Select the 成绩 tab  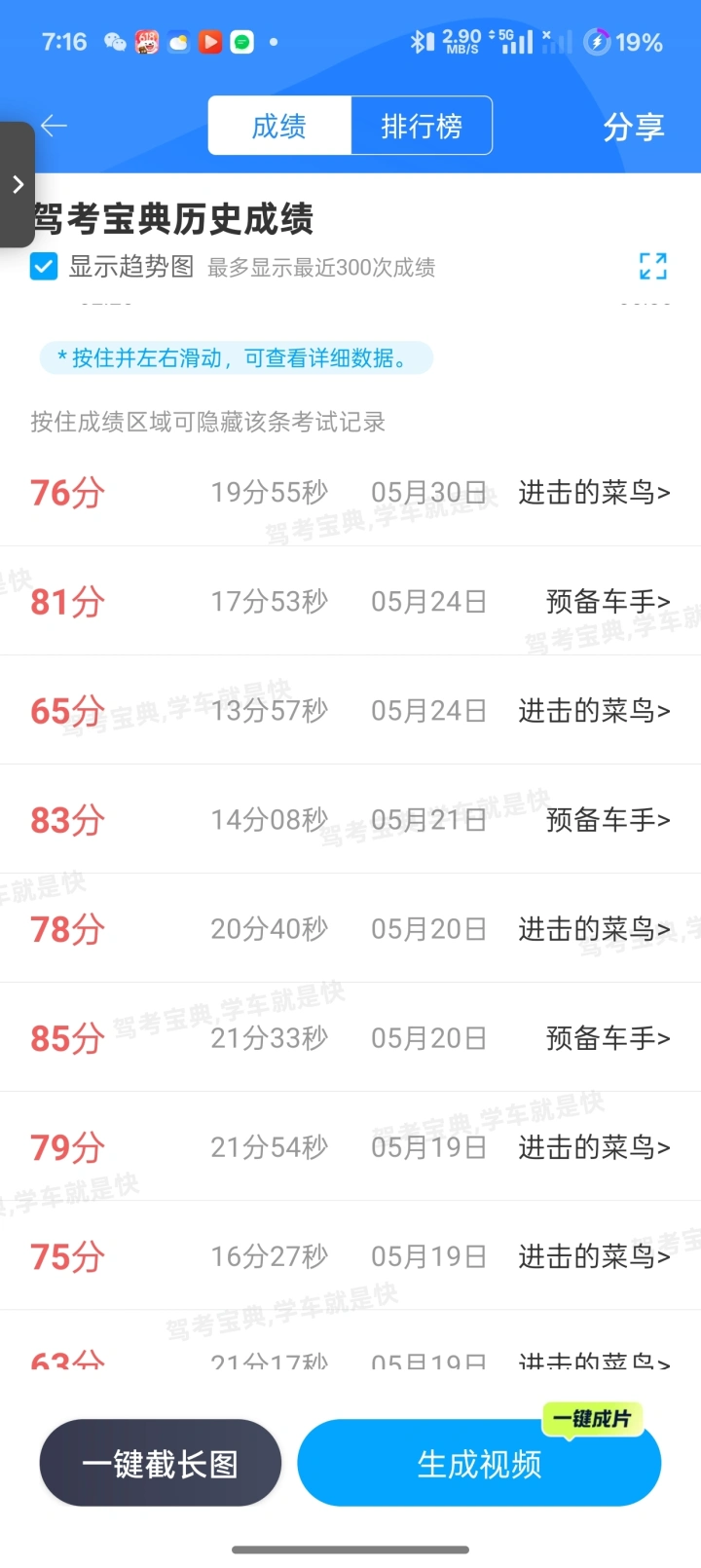point(279,126)
